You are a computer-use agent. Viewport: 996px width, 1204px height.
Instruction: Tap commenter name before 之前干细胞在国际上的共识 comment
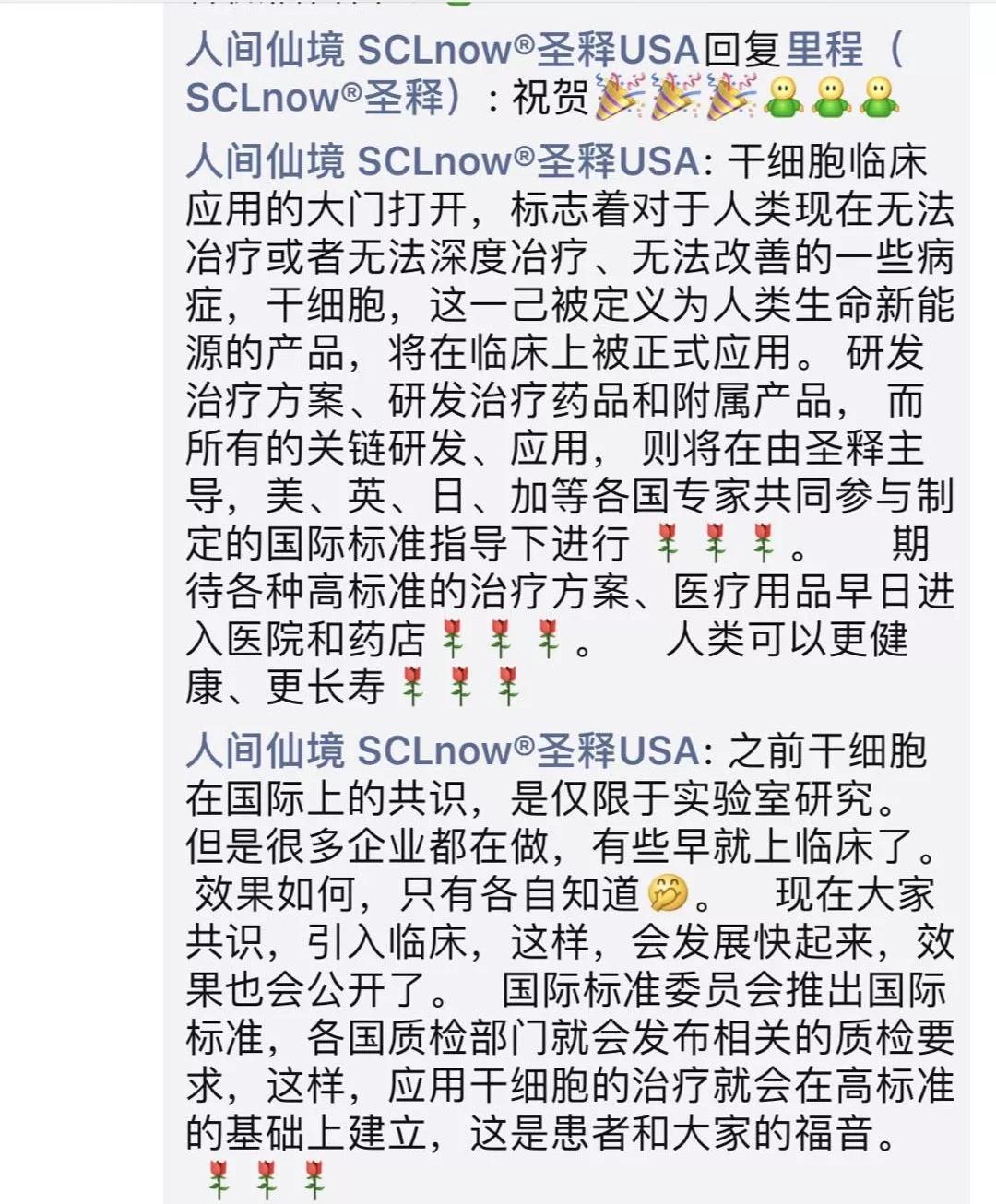443,751
